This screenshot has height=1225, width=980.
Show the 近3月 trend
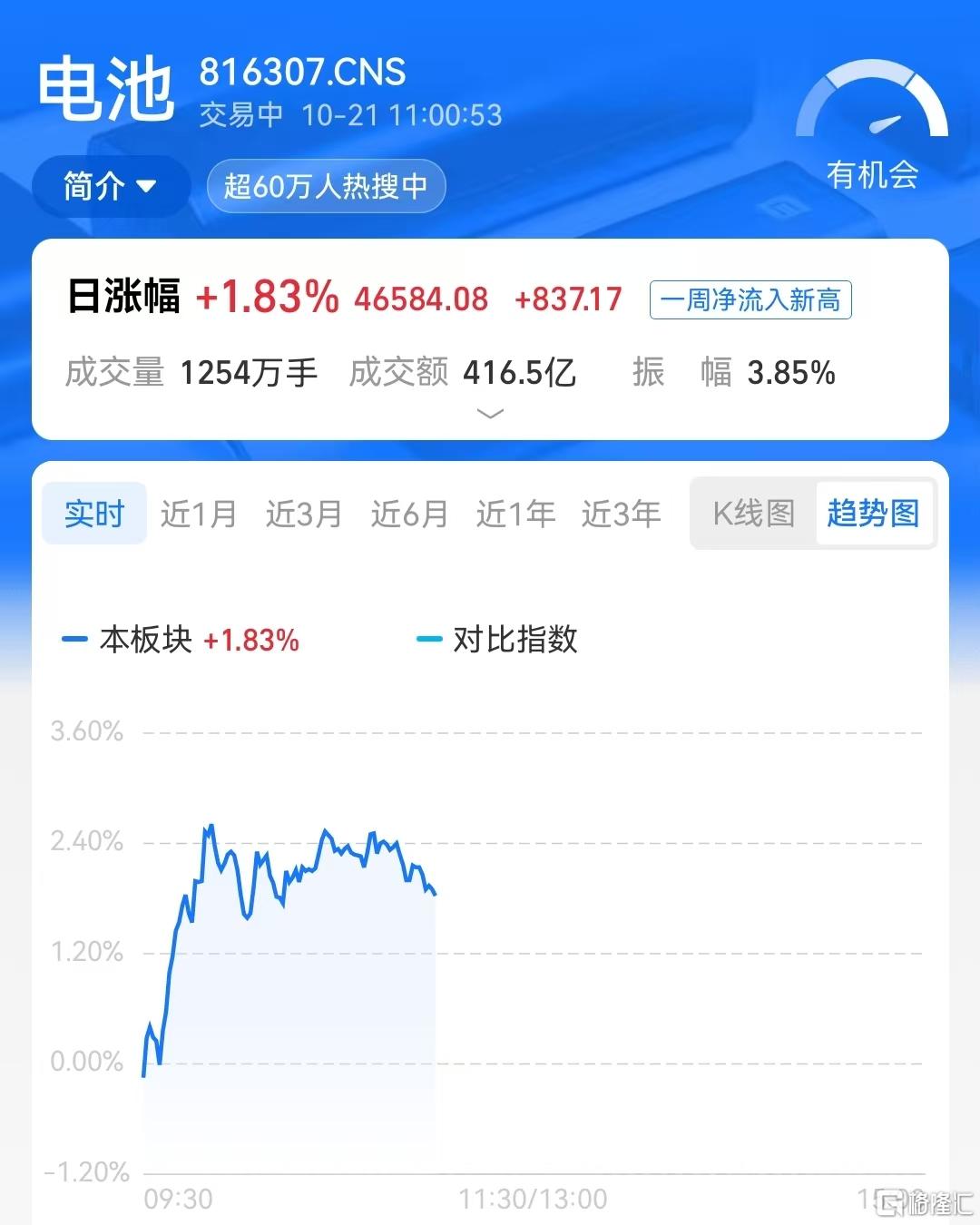click(304, 514)
